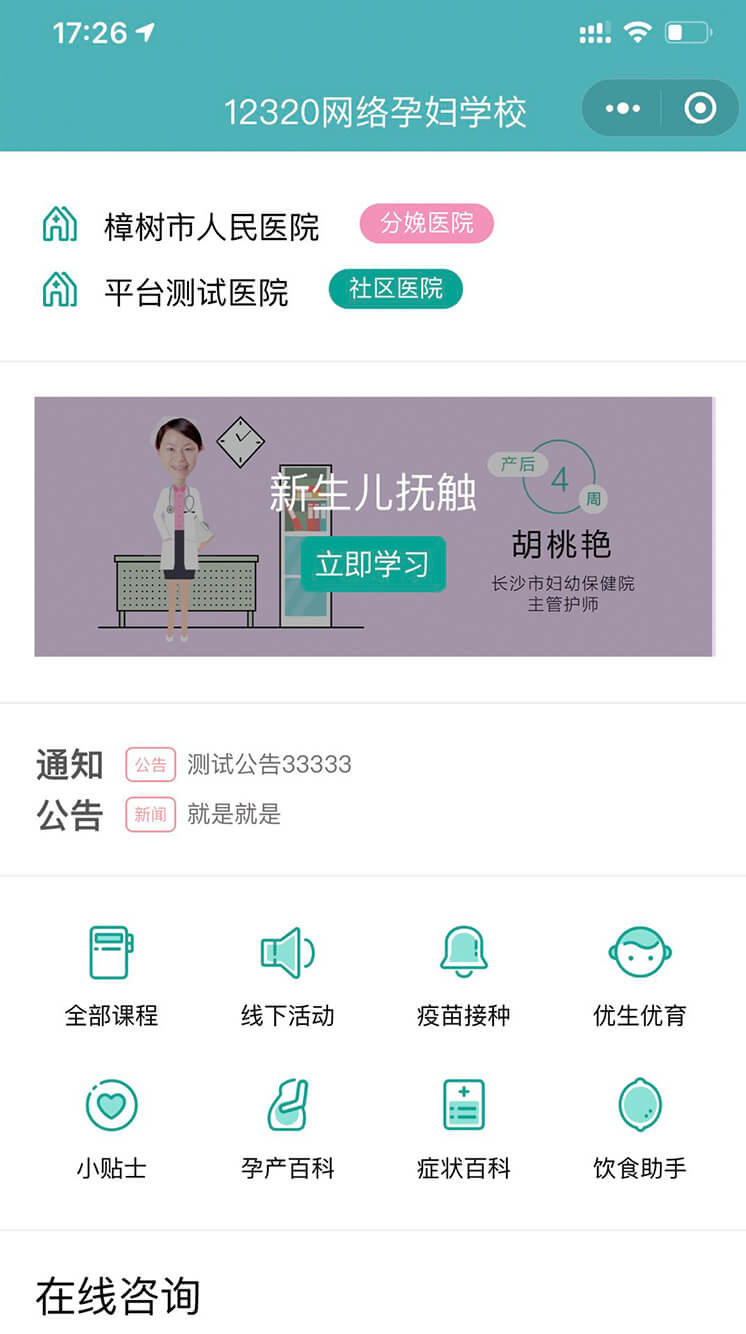
Task: Open 樟树市人民医院 hospital row
Action: tap(211, 226)
